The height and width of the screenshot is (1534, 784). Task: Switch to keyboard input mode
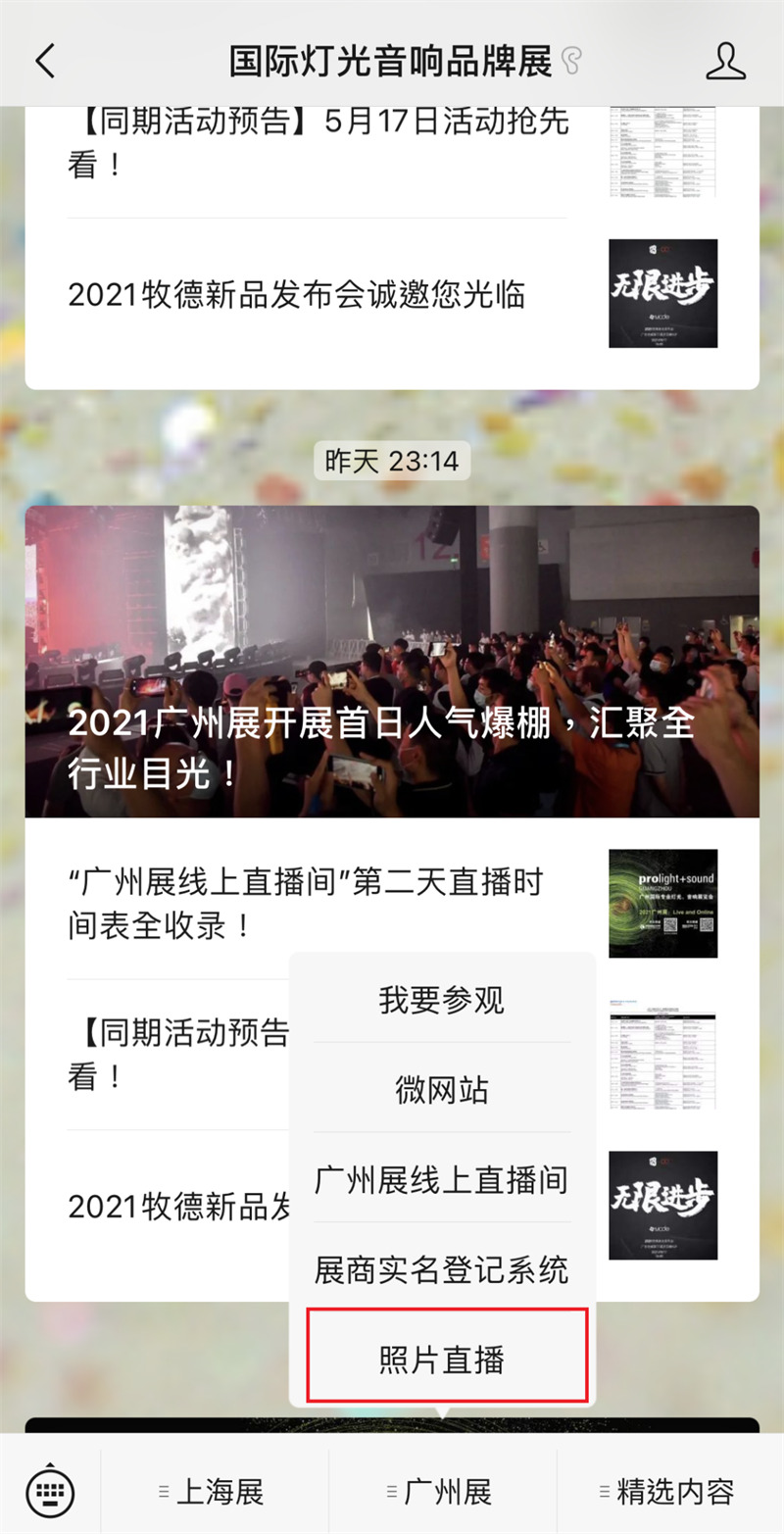pos(50,1492)
